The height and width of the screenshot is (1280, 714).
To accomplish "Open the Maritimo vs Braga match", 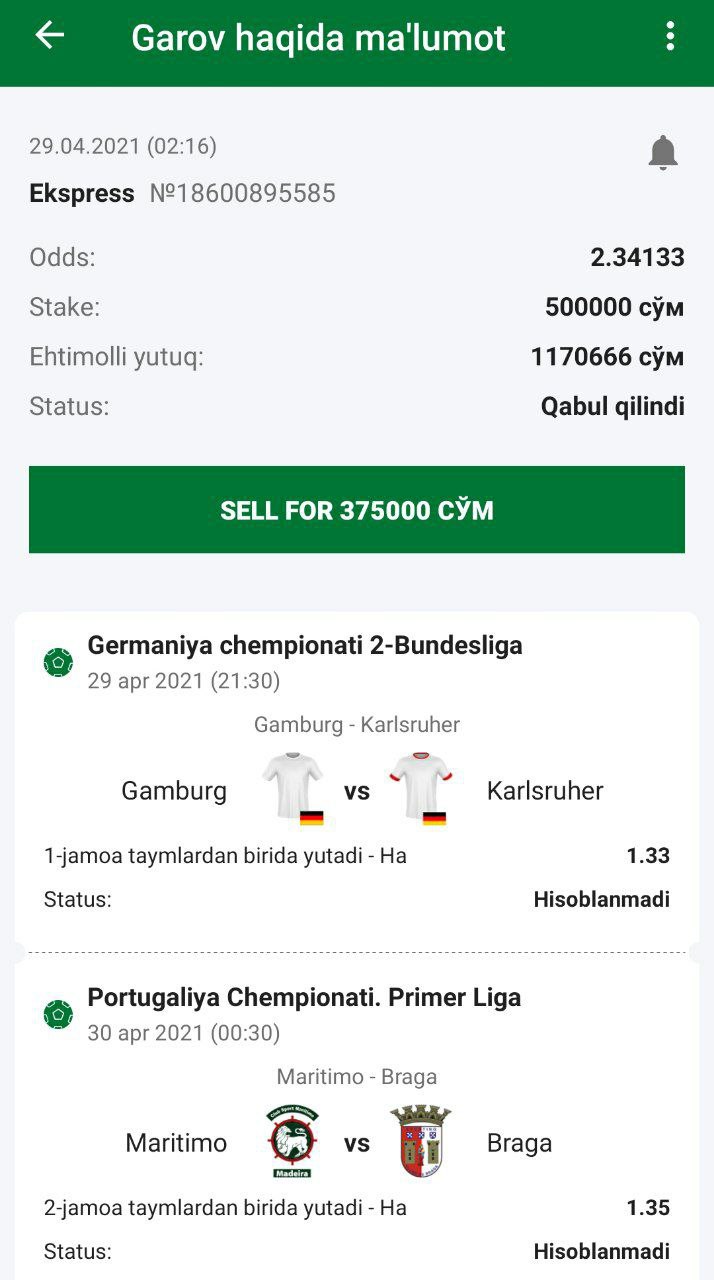I will pyautogui.click(x=357, y=1142).
